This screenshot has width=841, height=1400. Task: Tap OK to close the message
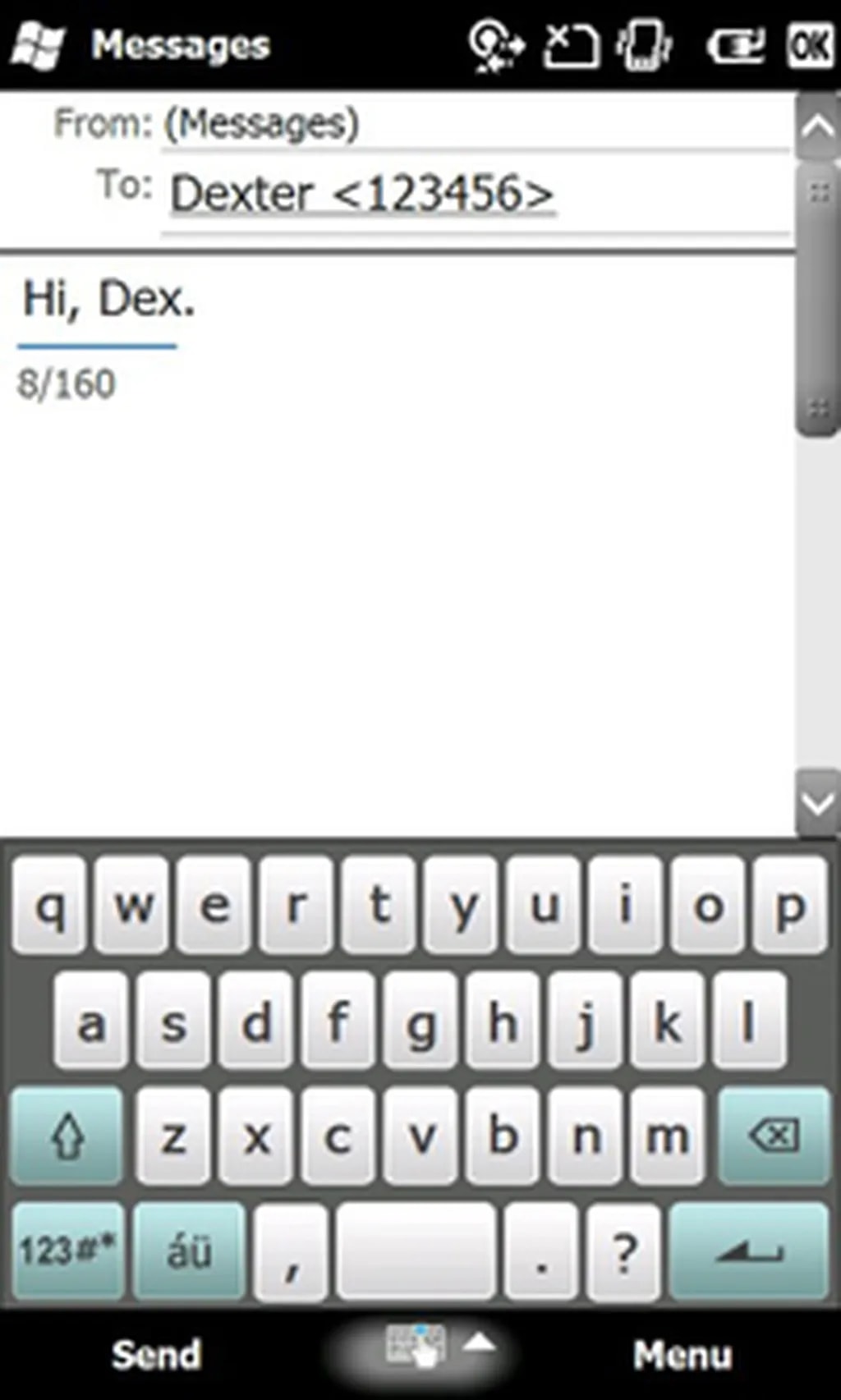pyautogui.click(x=810, y=46)
